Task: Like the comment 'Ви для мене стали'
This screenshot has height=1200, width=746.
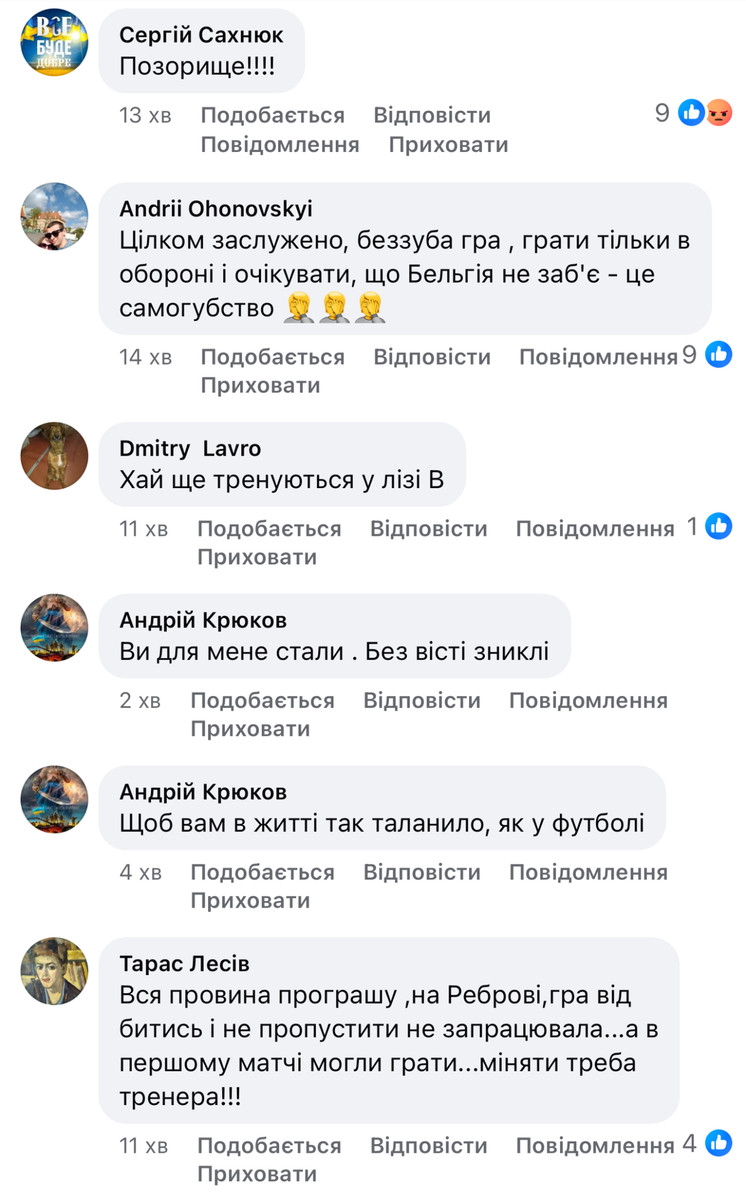Action: [262, 701]
